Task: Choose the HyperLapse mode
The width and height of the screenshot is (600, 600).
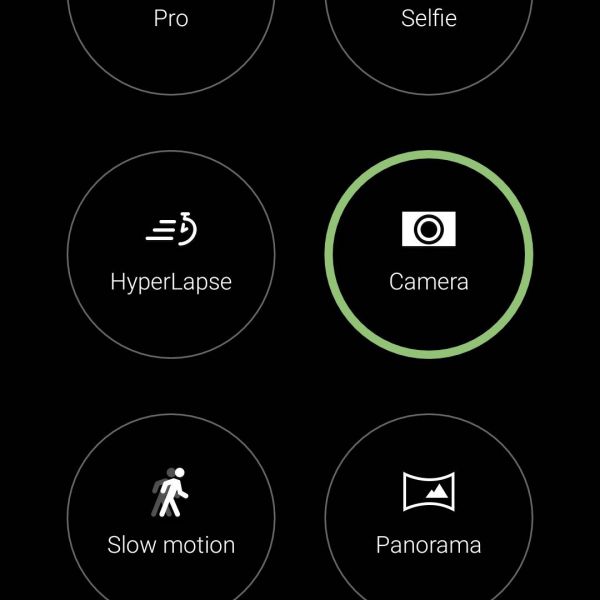Action: 171,254
